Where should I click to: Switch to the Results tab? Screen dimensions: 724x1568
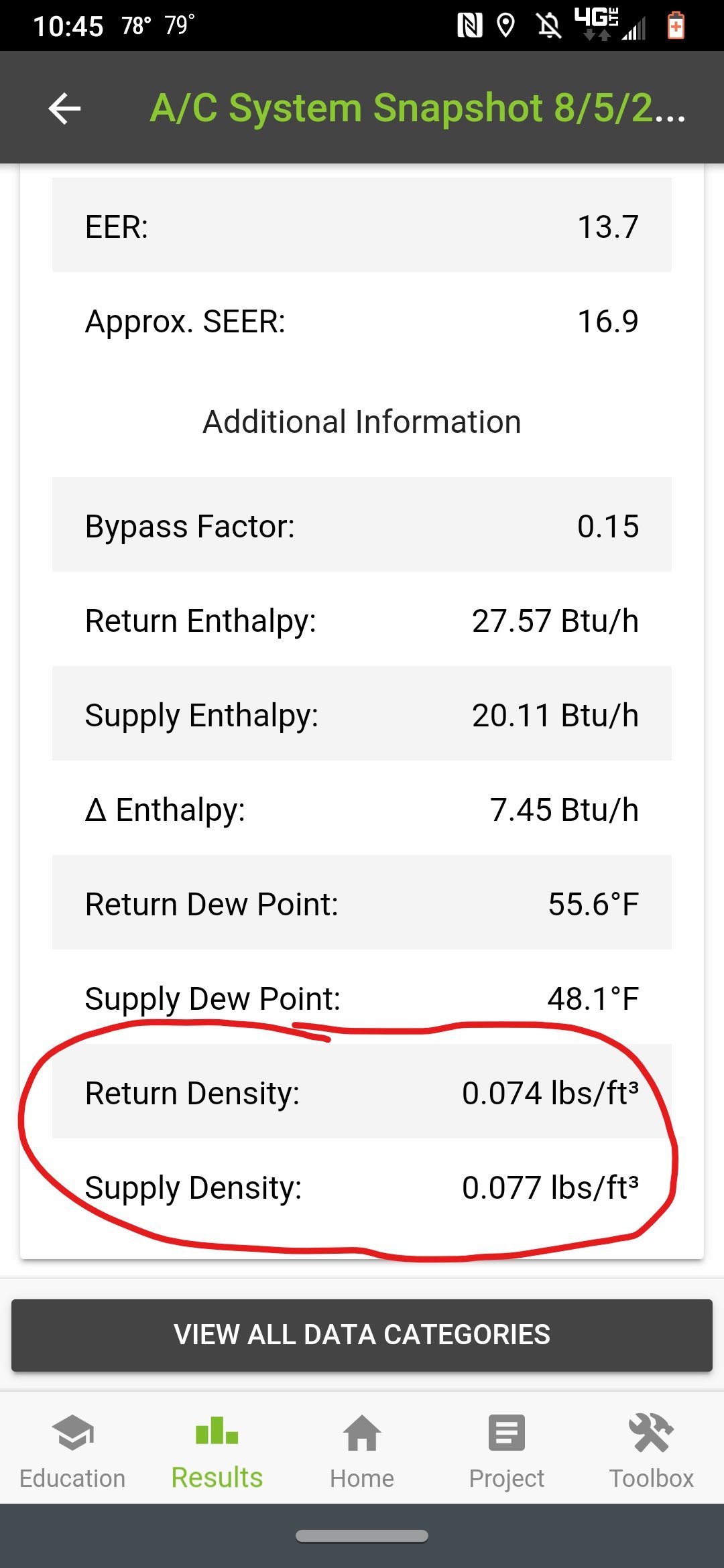217,1451
